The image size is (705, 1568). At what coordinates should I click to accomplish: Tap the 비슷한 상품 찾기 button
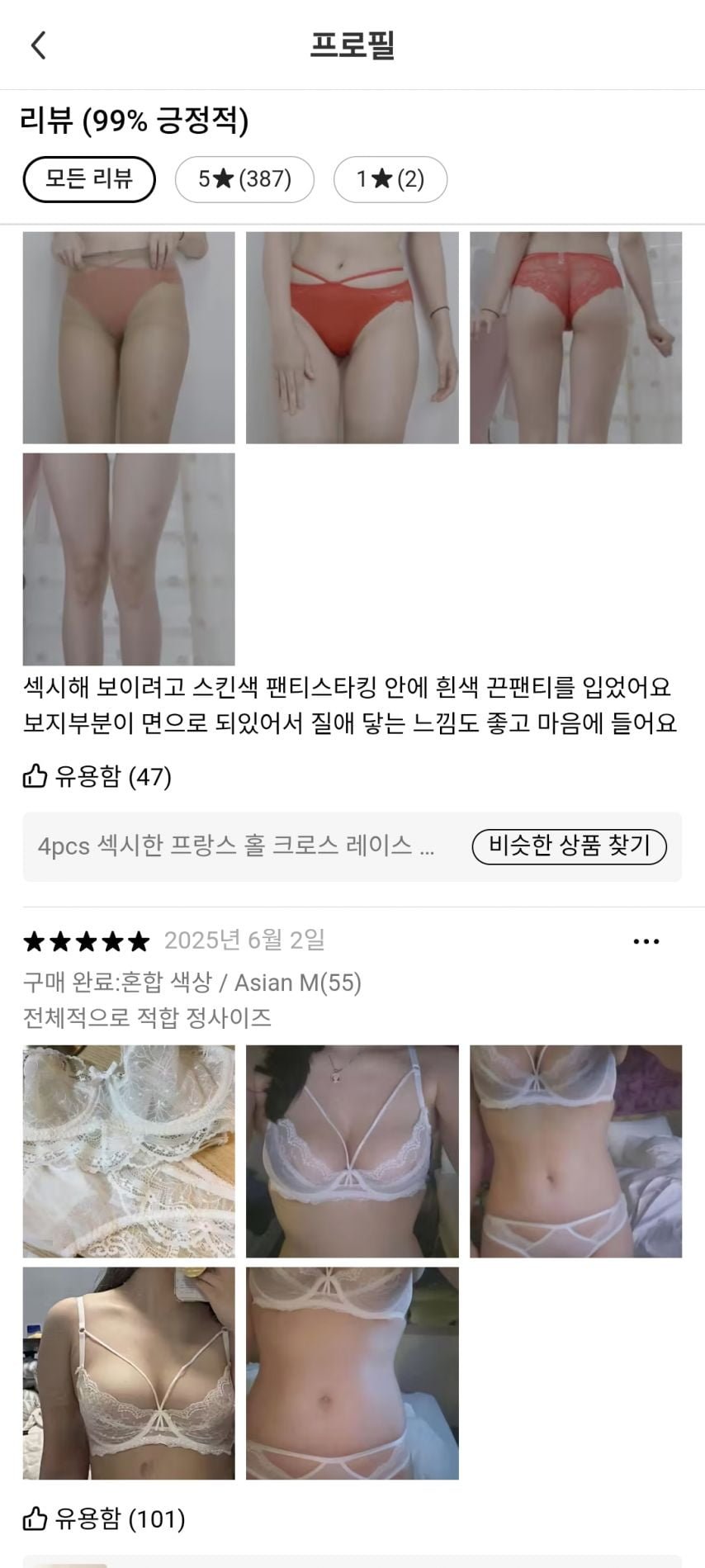(x=567, y=847)
